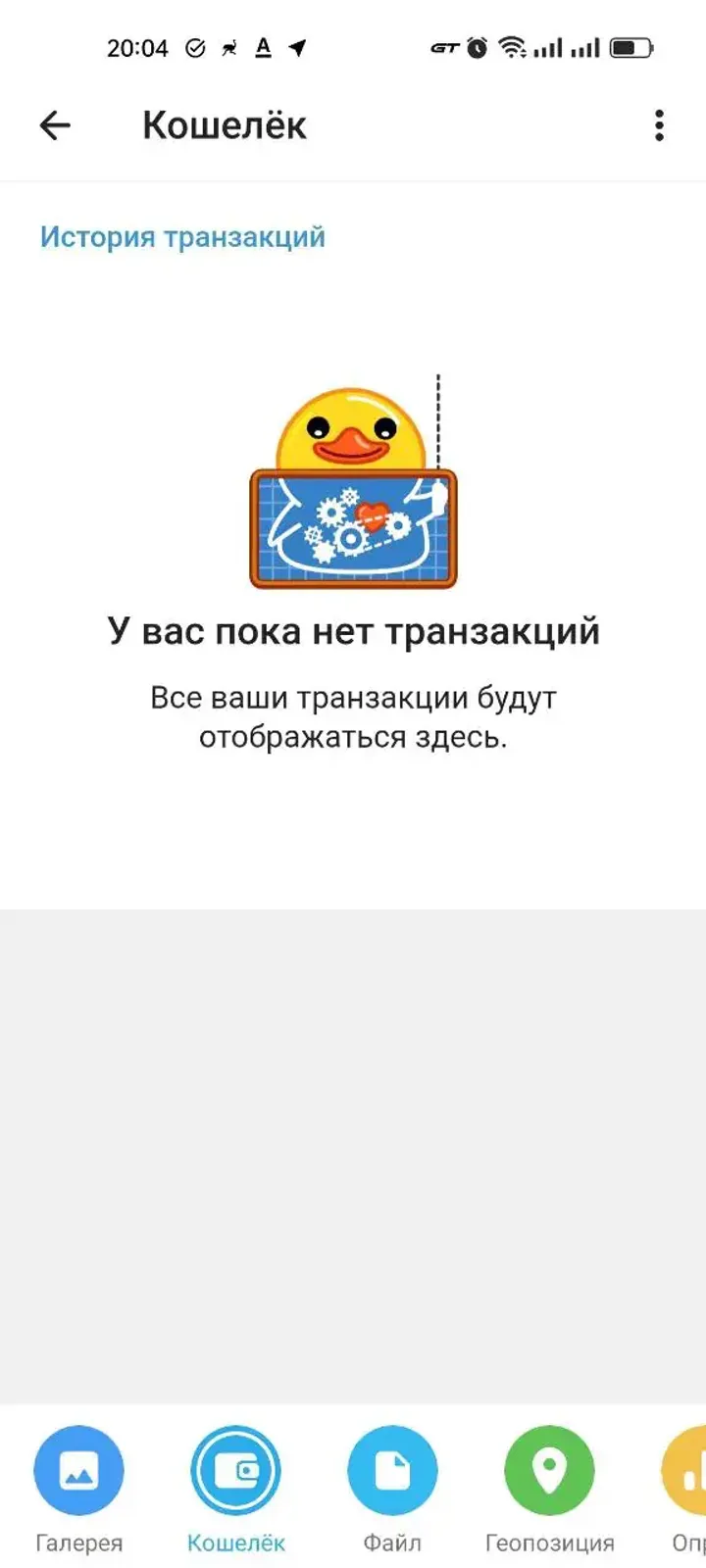Go back using the top arrow
Screen dimensions: 706x1568
[x=55, y=125]
